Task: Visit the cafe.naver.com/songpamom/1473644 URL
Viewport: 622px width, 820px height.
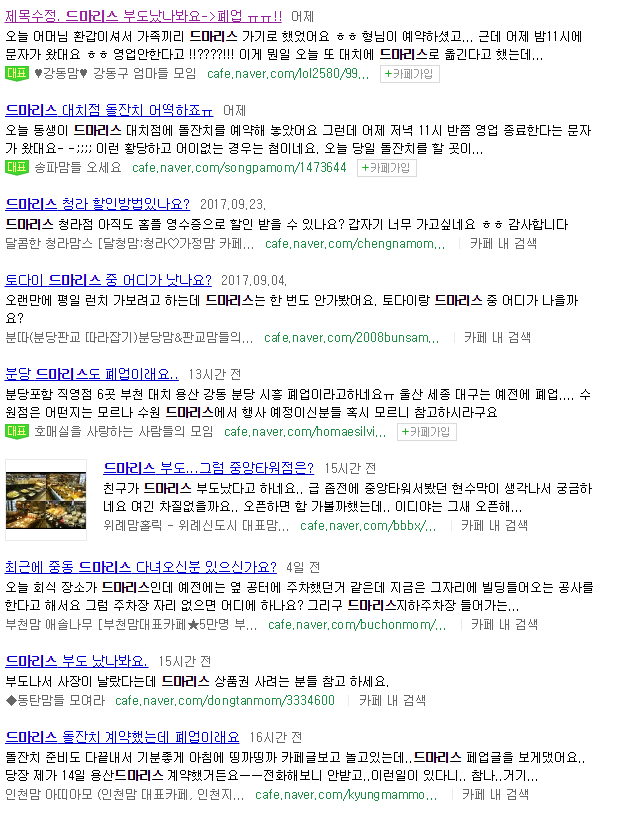Action: [x=240, y=167]
